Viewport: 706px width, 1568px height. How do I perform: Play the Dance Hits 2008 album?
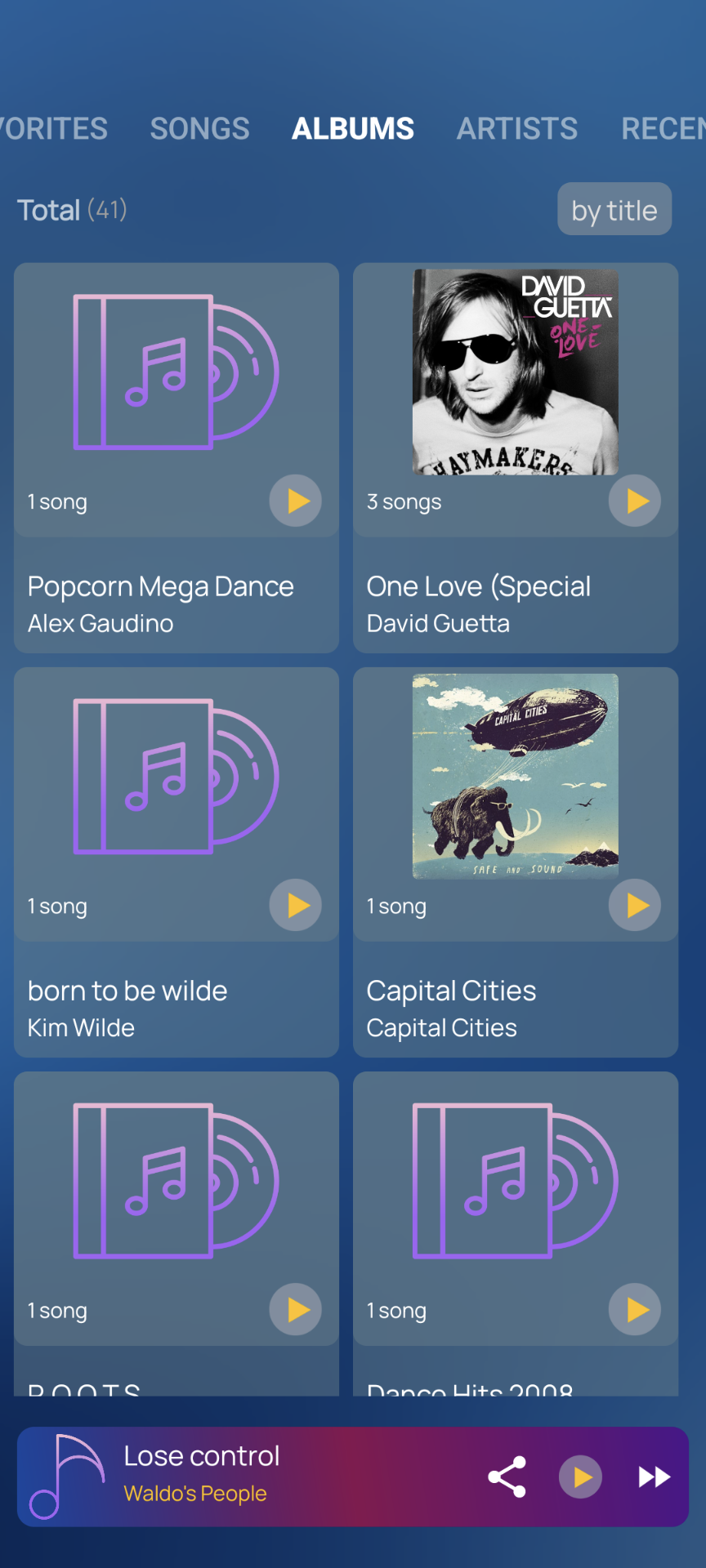tap(635, 1309)
